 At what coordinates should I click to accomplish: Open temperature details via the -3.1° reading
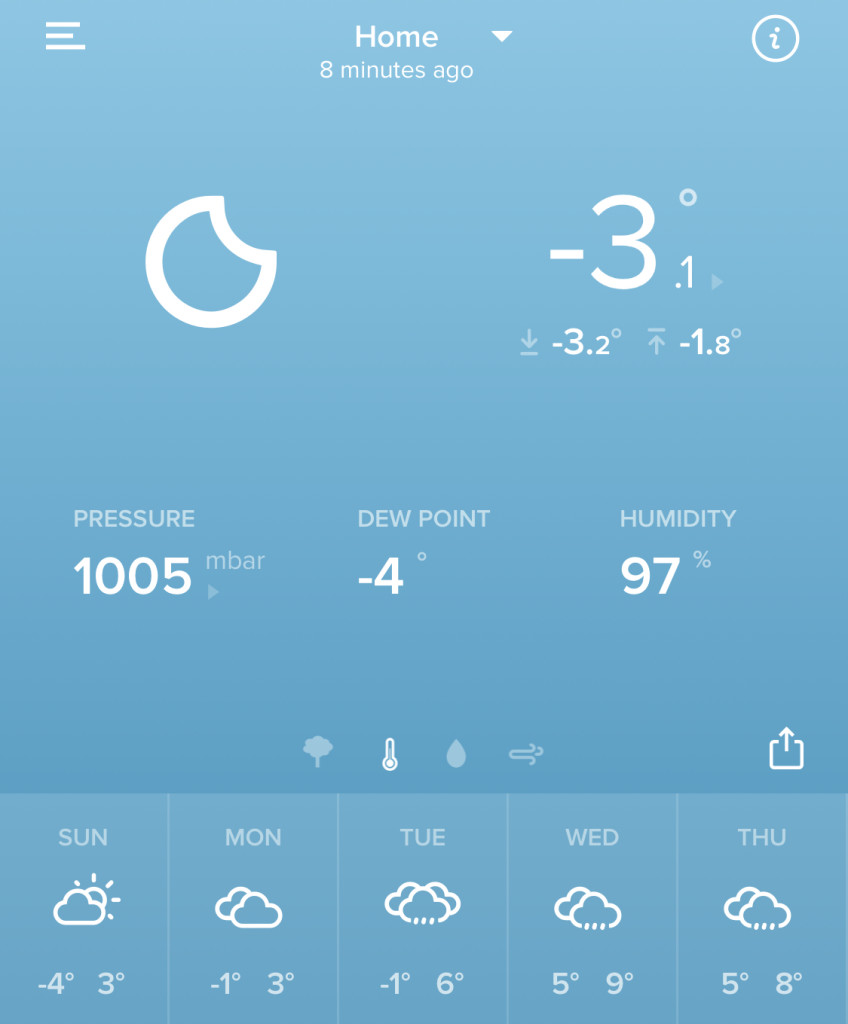tap(636, 243)
